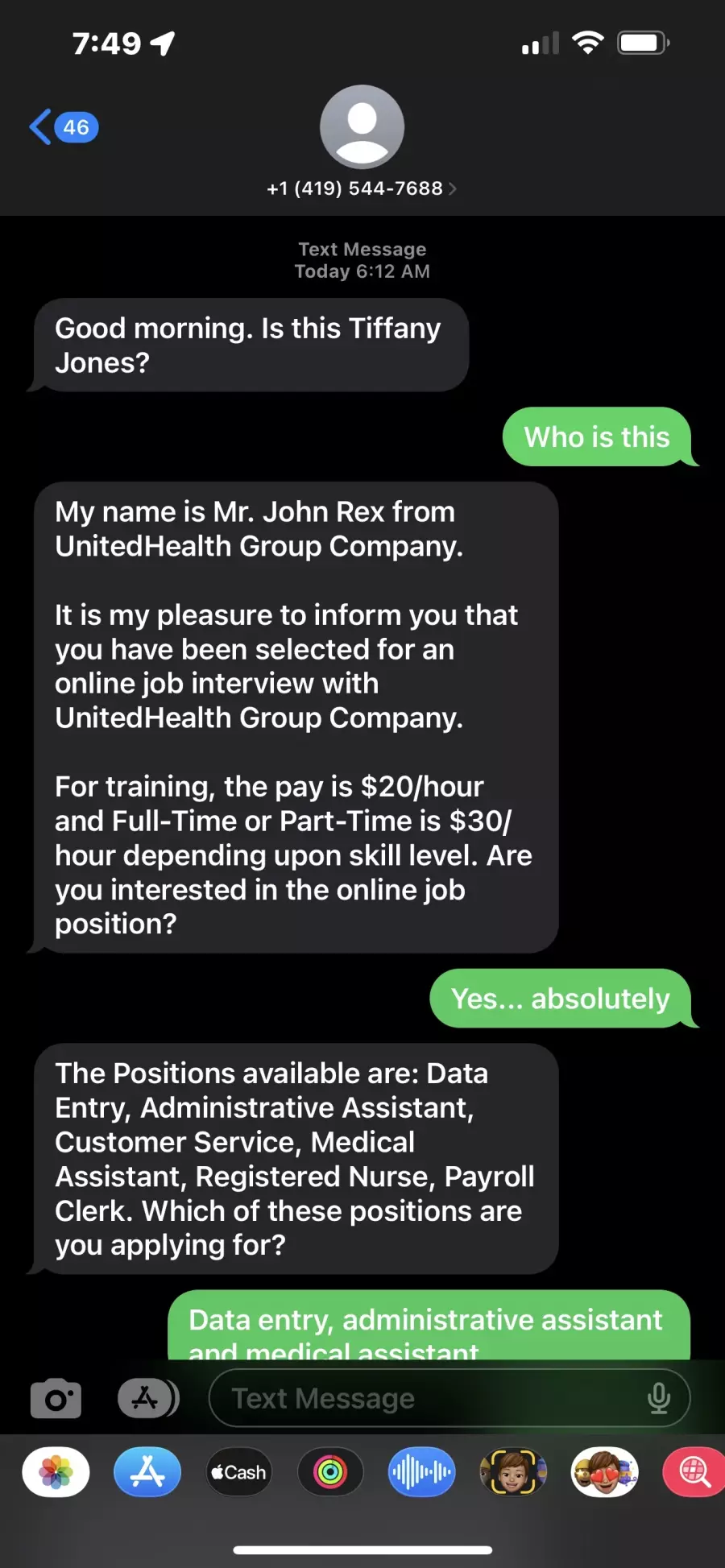
Task: Open the App Store for iMessage
Action: [147, 1472]
